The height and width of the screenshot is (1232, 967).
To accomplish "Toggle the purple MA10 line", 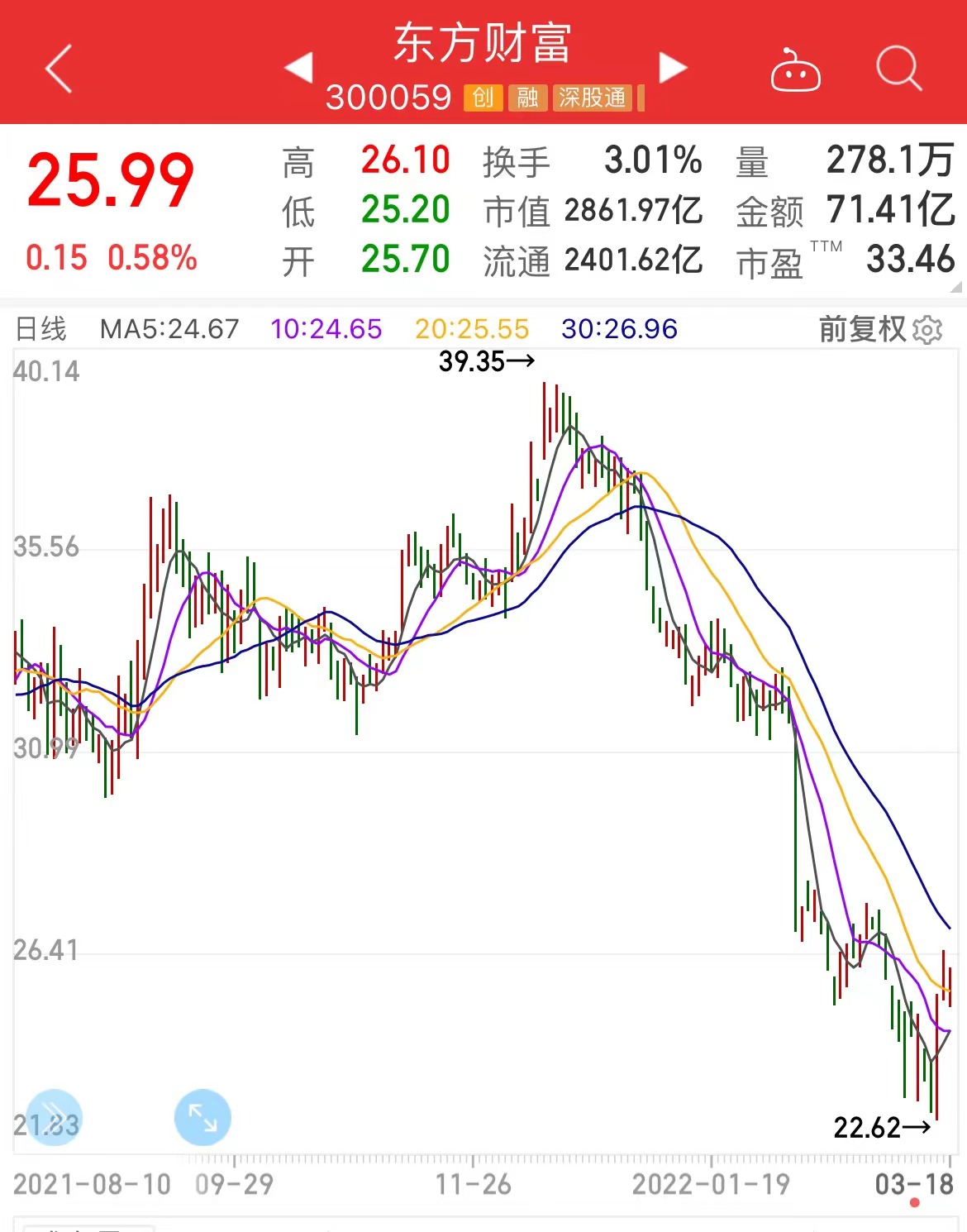I will pos(325,328).
